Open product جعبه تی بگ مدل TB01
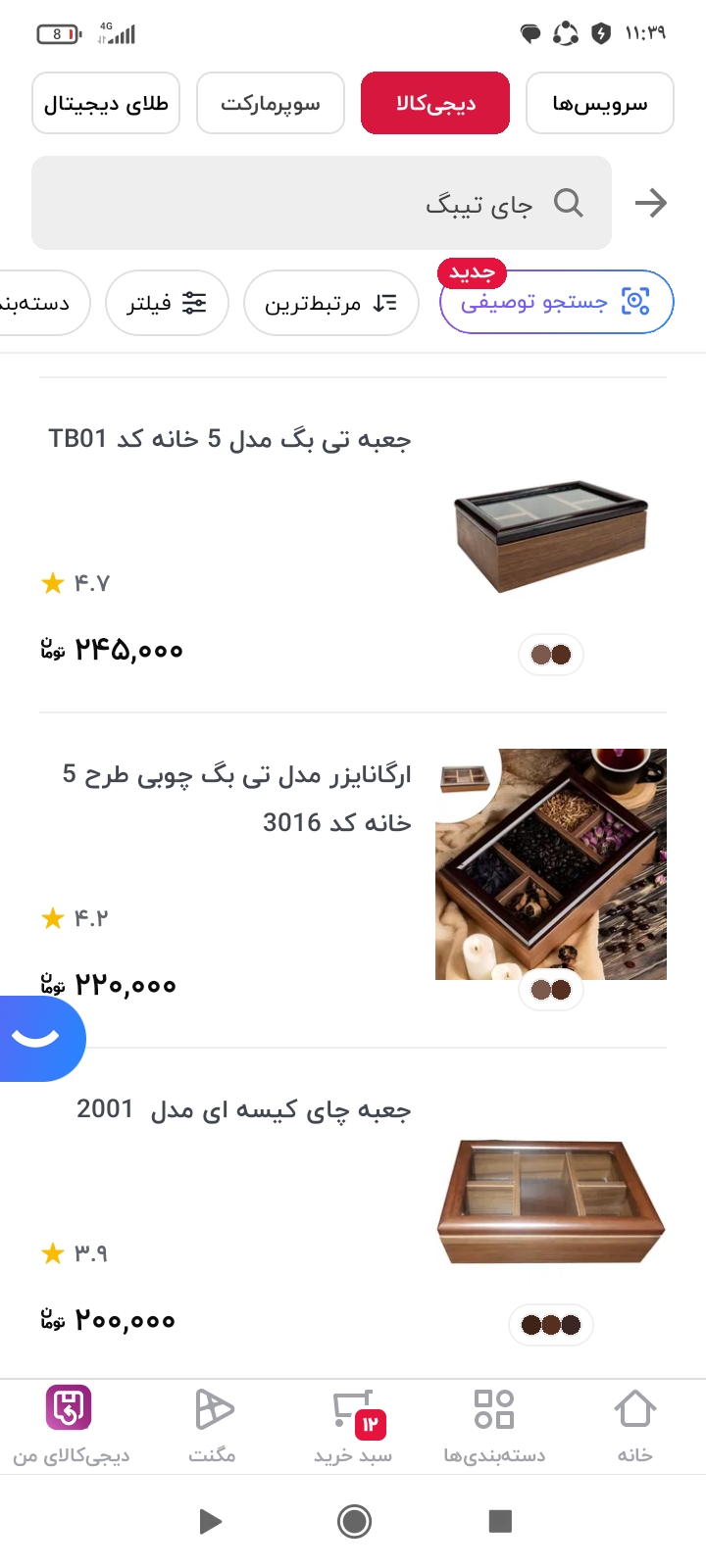 (230, 439)
